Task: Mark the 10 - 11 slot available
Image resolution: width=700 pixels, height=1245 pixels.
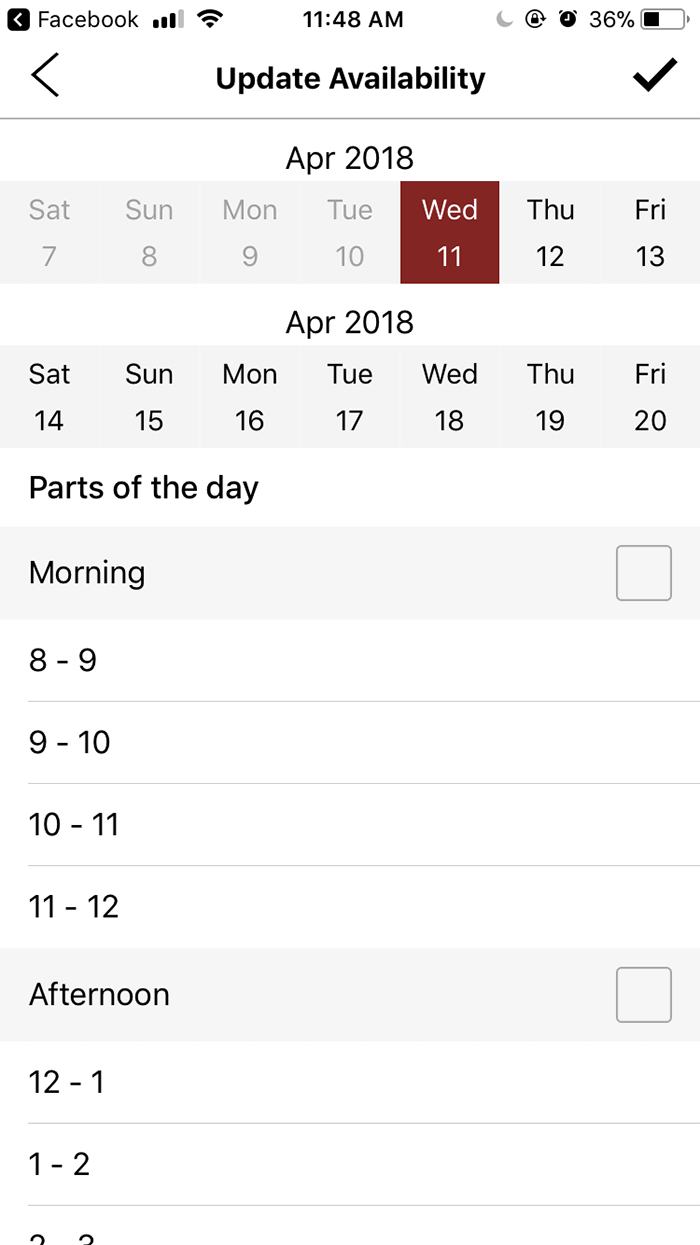Action: (x=350, y=824)
